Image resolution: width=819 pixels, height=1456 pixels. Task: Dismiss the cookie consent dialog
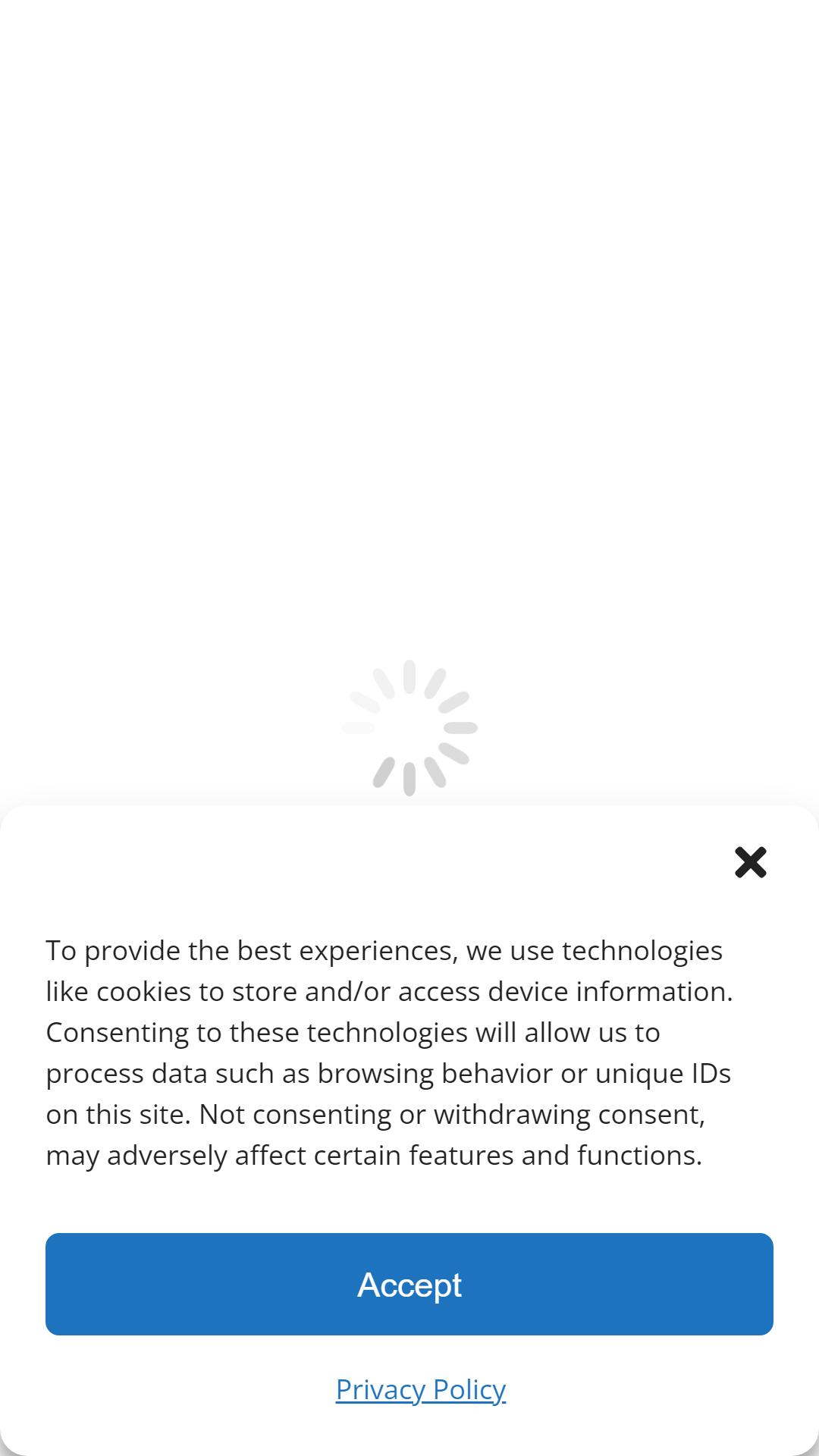pos(751,862)
